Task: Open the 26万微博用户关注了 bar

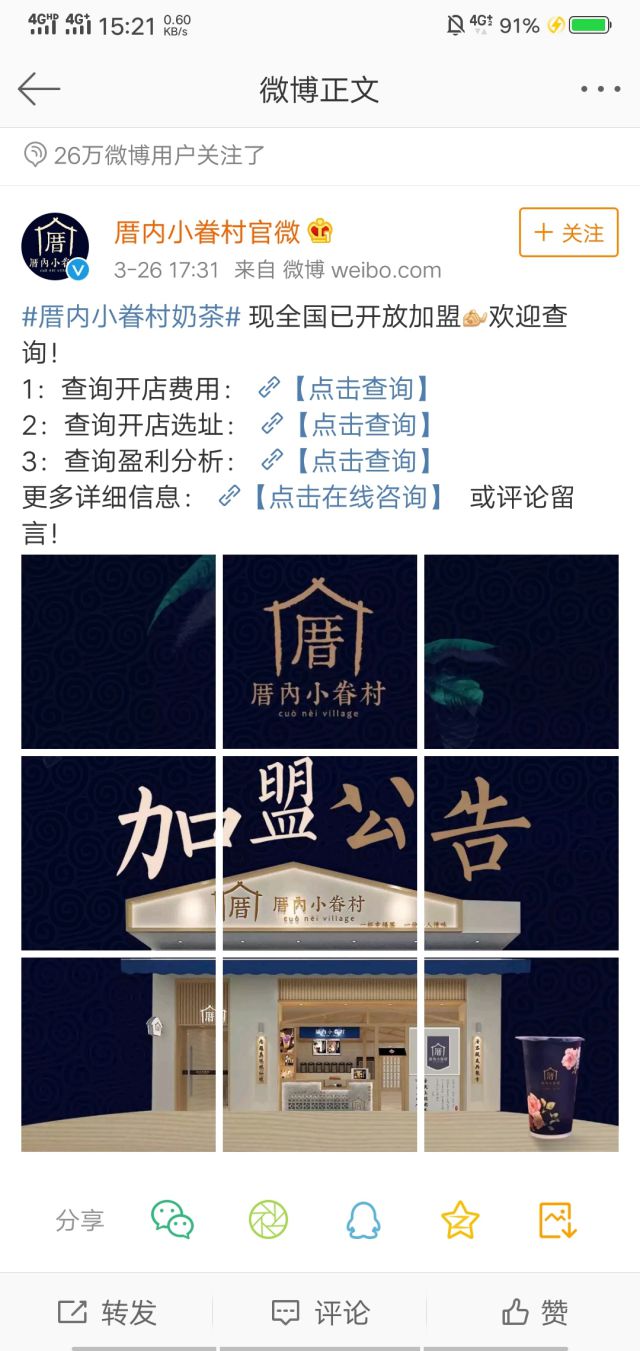Action: [145, 155]
